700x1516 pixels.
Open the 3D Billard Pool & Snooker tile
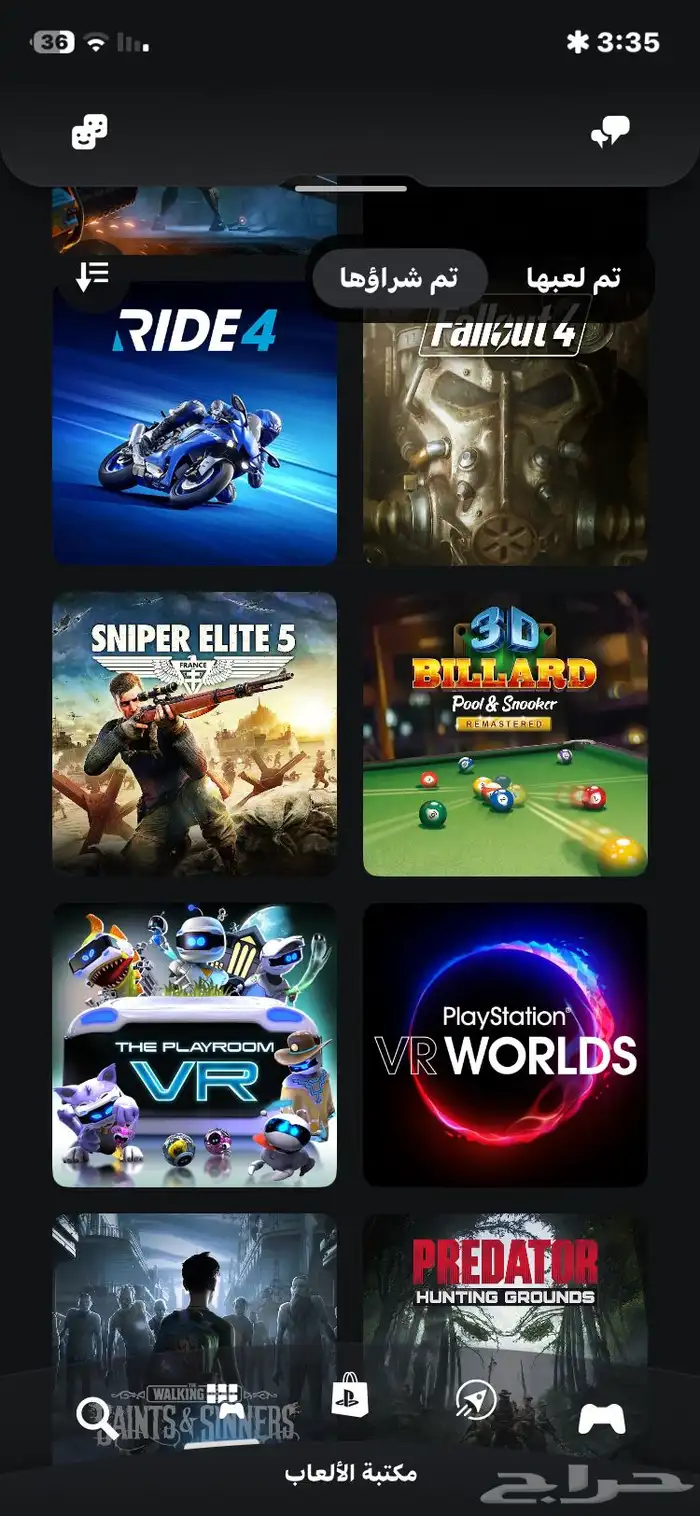click(505, 734)
